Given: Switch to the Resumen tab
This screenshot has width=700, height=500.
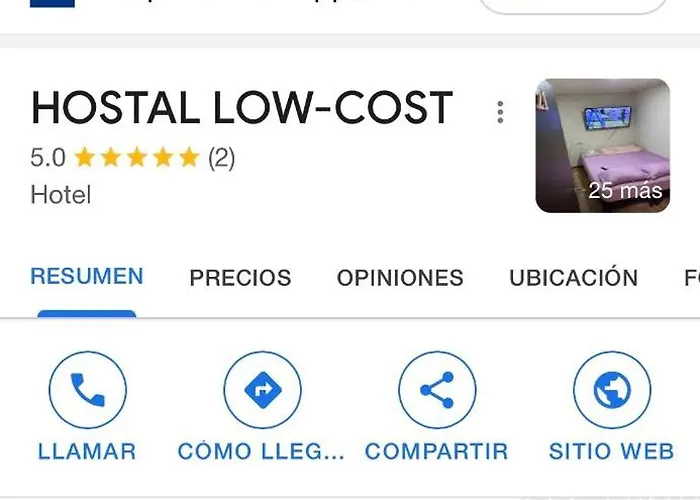Looking at the screenshot, I should 87,277.
